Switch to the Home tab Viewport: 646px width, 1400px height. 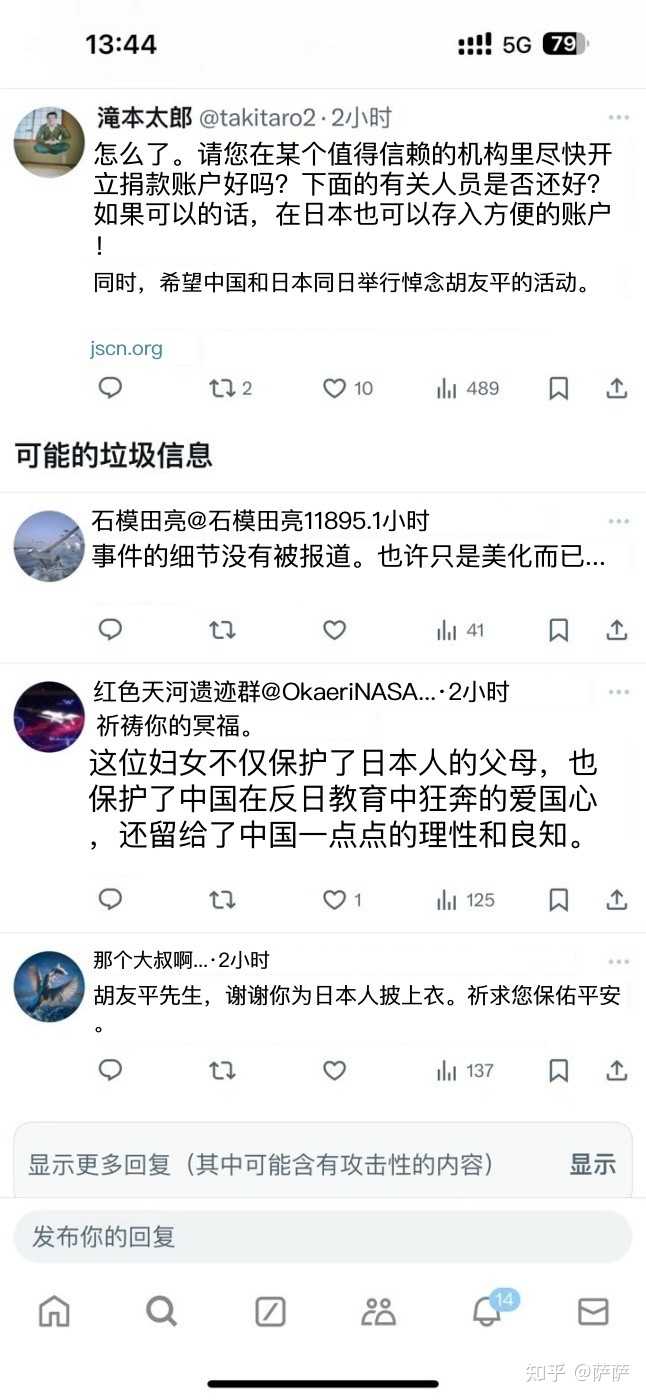click(54, 1311)
